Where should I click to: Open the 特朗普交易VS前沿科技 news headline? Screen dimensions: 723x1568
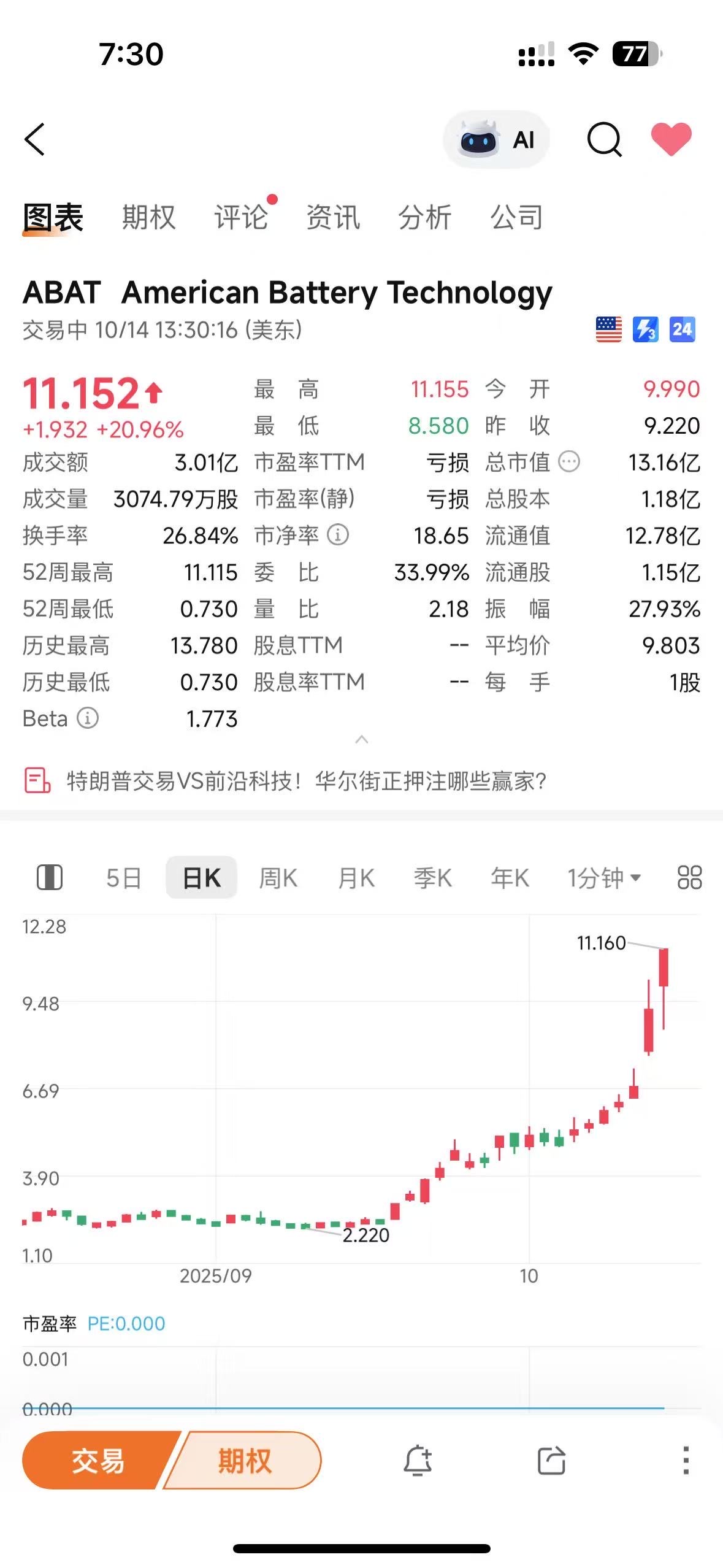[x=306, y=781]
